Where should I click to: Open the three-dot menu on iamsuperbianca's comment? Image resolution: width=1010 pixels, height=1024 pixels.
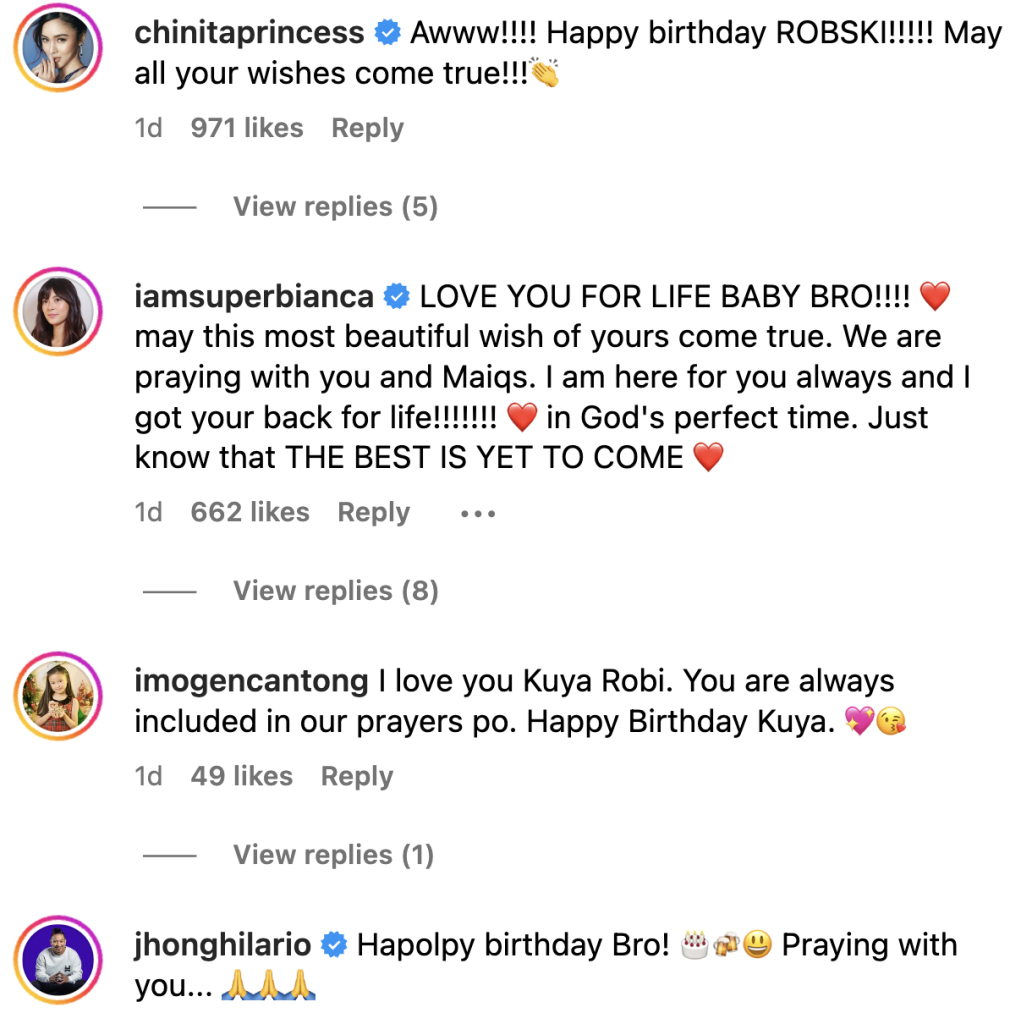477,513
